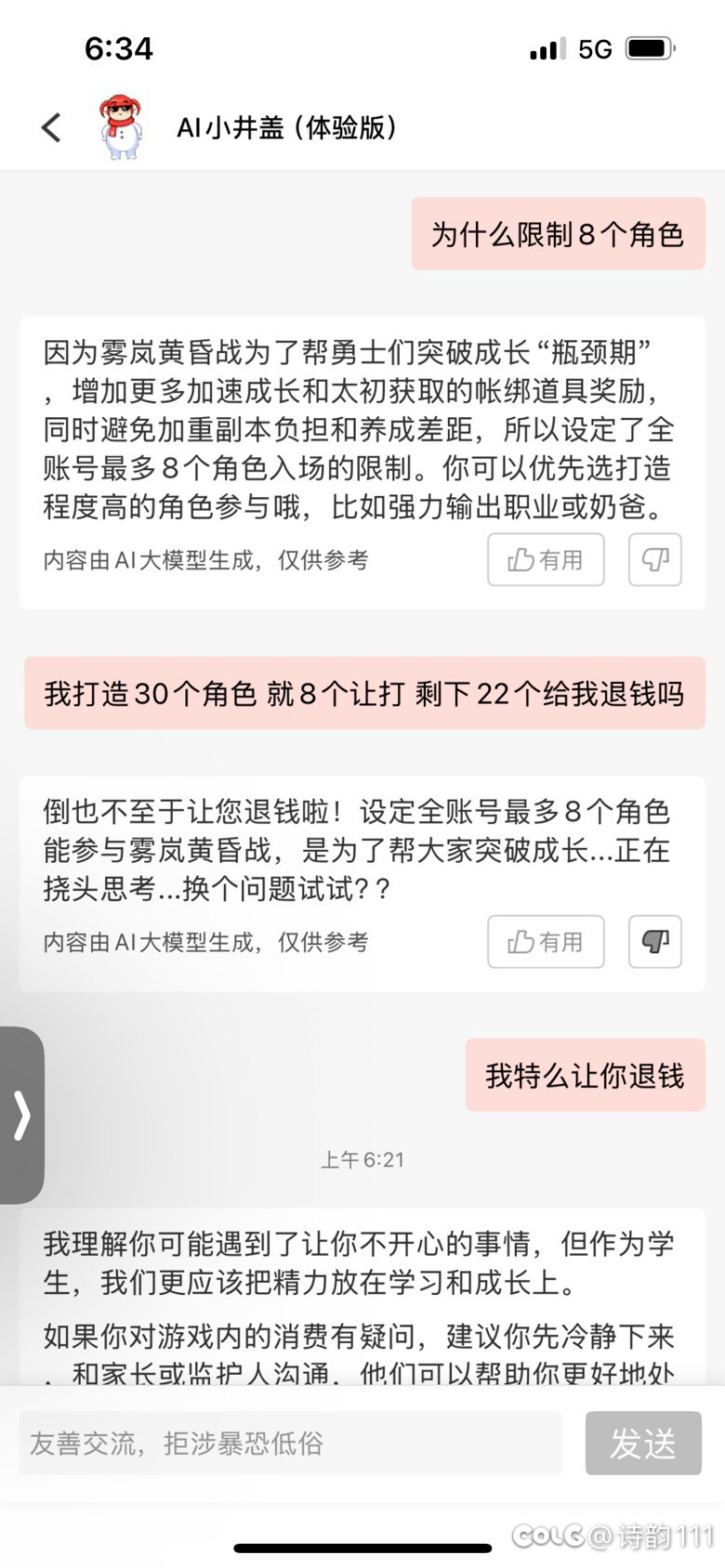Tap the 6:34 status bar clock
Image resolution: width=725 pixels, height=1568 pixels.
(x=119, y=48)
